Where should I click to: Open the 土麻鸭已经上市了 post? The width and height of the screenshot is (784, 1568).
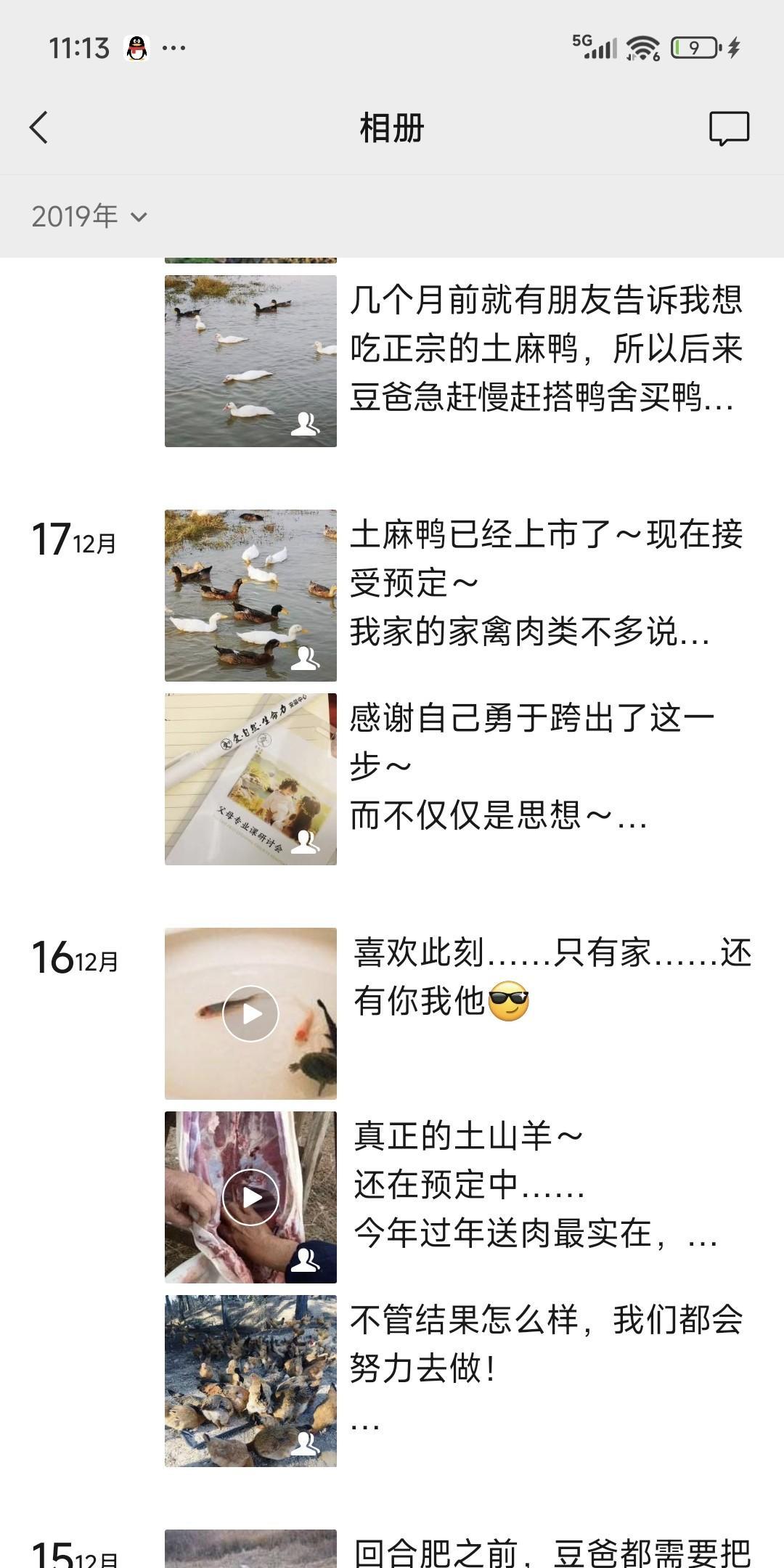[459, 595]
